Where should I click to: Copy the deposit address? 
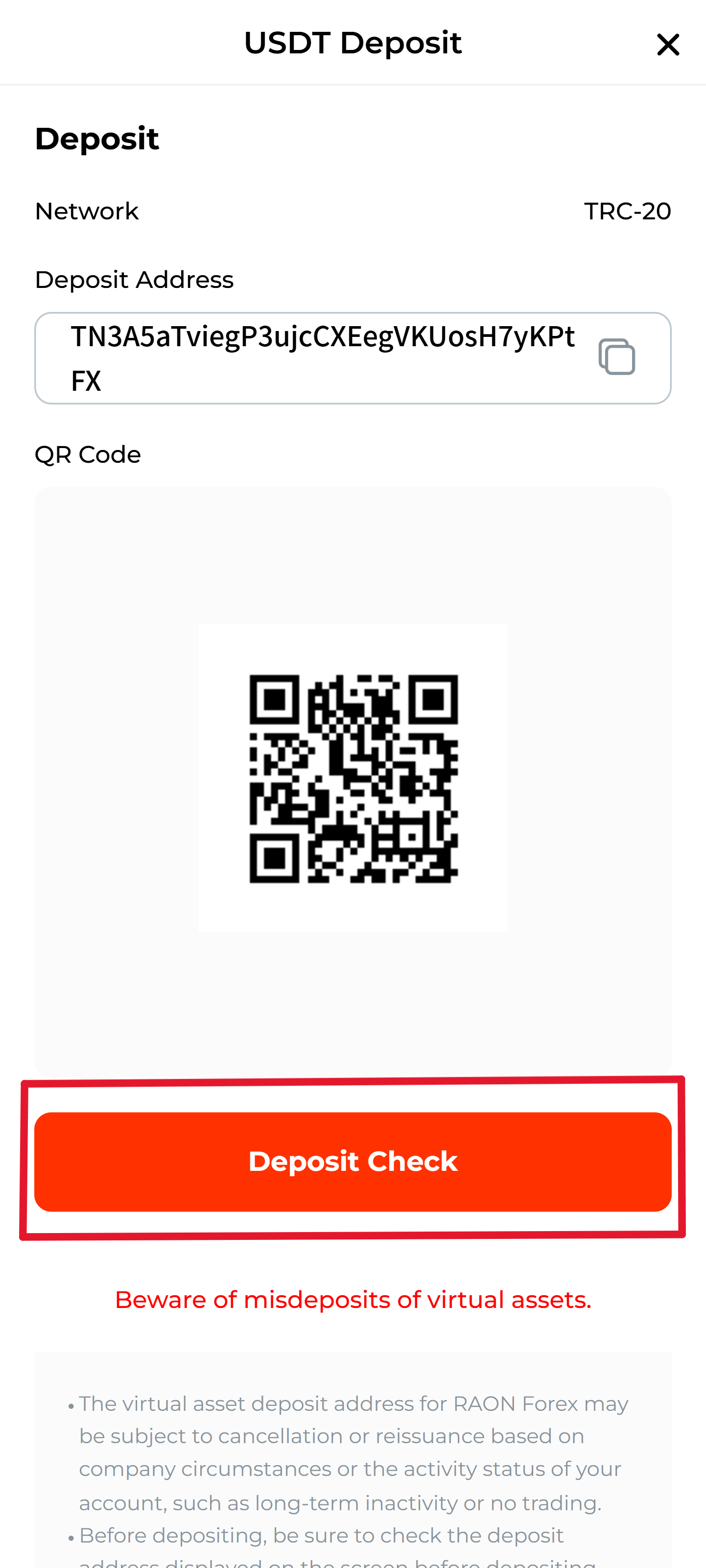coord(616,357)
